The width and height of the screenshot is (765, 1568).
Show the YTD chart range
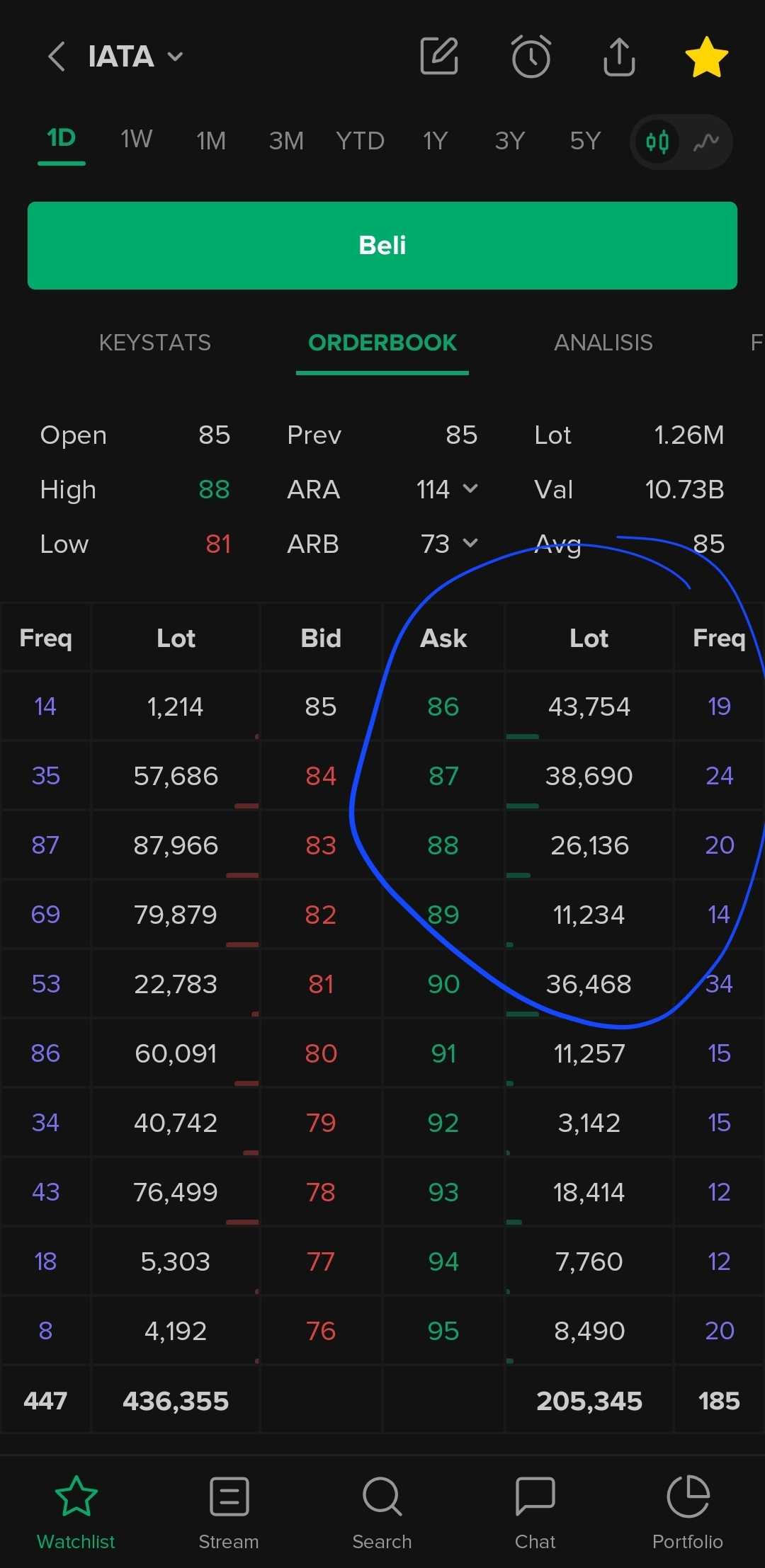[360, 141]
